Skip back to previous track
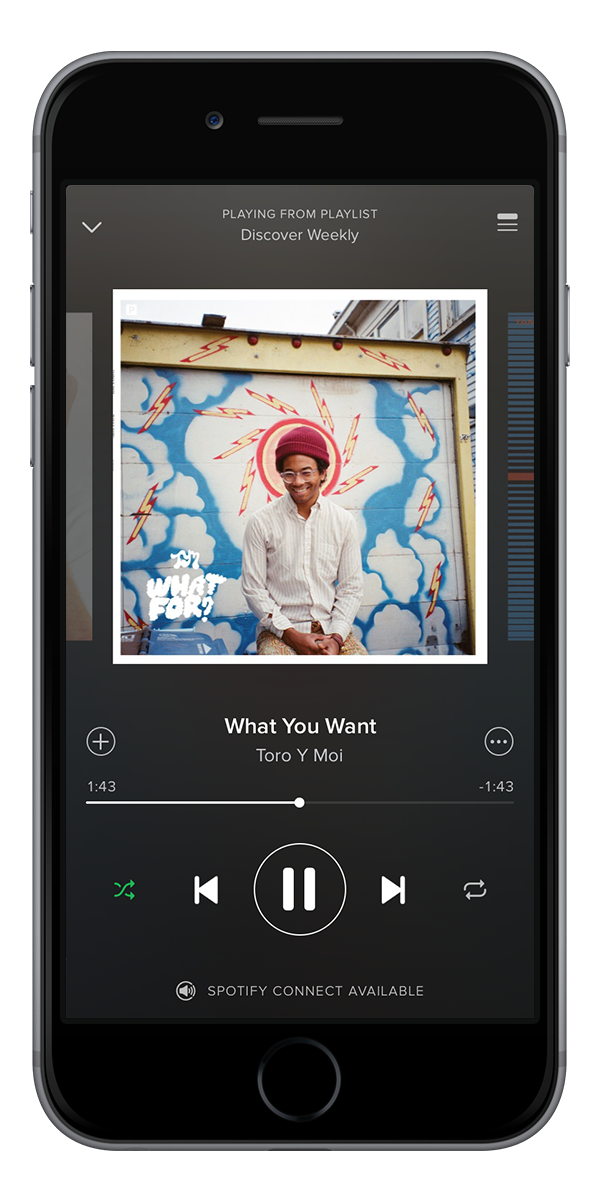The image size is (600, 1200). coord(206,889)
